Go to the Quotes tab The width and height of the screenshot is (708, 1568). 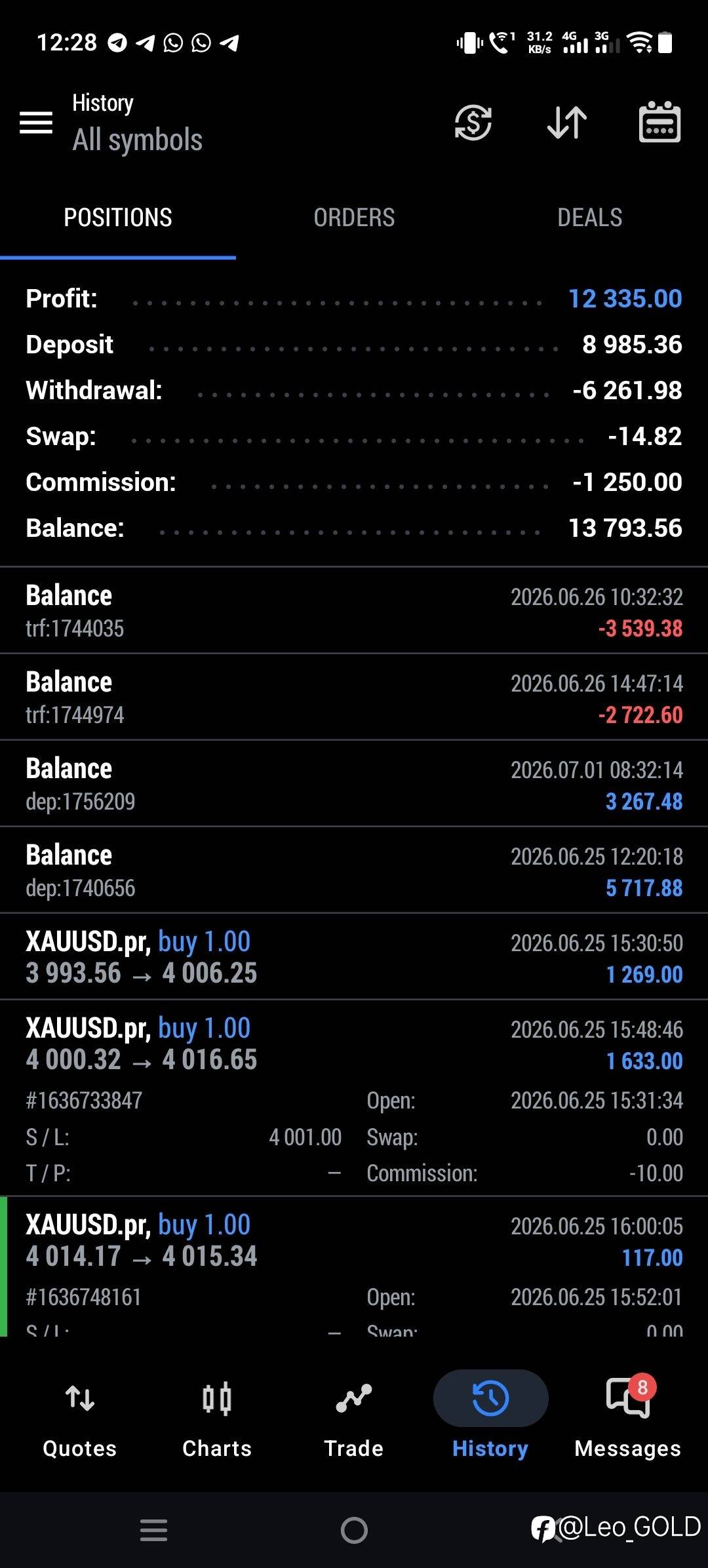[x=80, y=1416]
